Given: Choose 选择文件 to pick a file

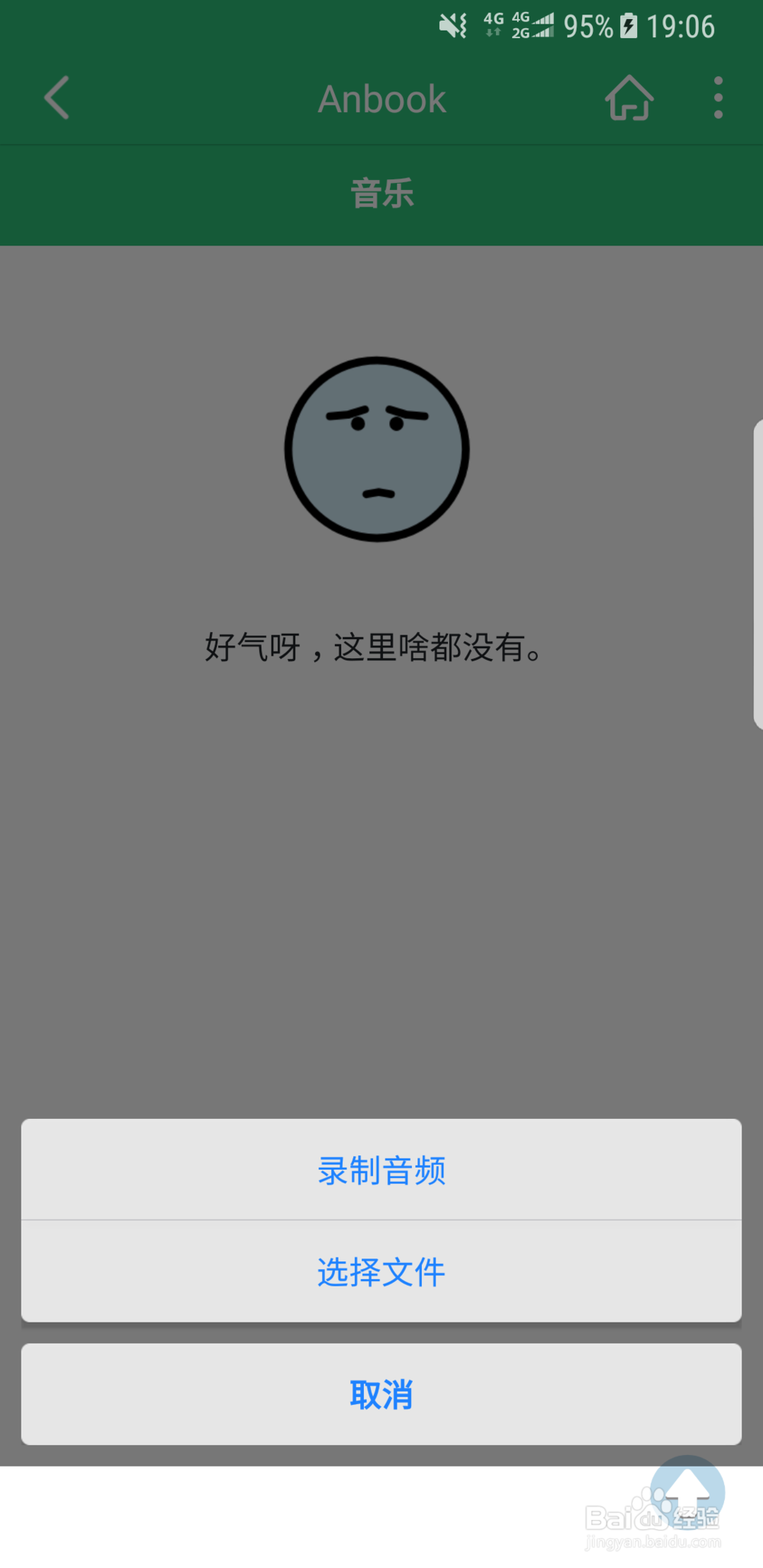Looking at the screenshot, I should 381,1271.
